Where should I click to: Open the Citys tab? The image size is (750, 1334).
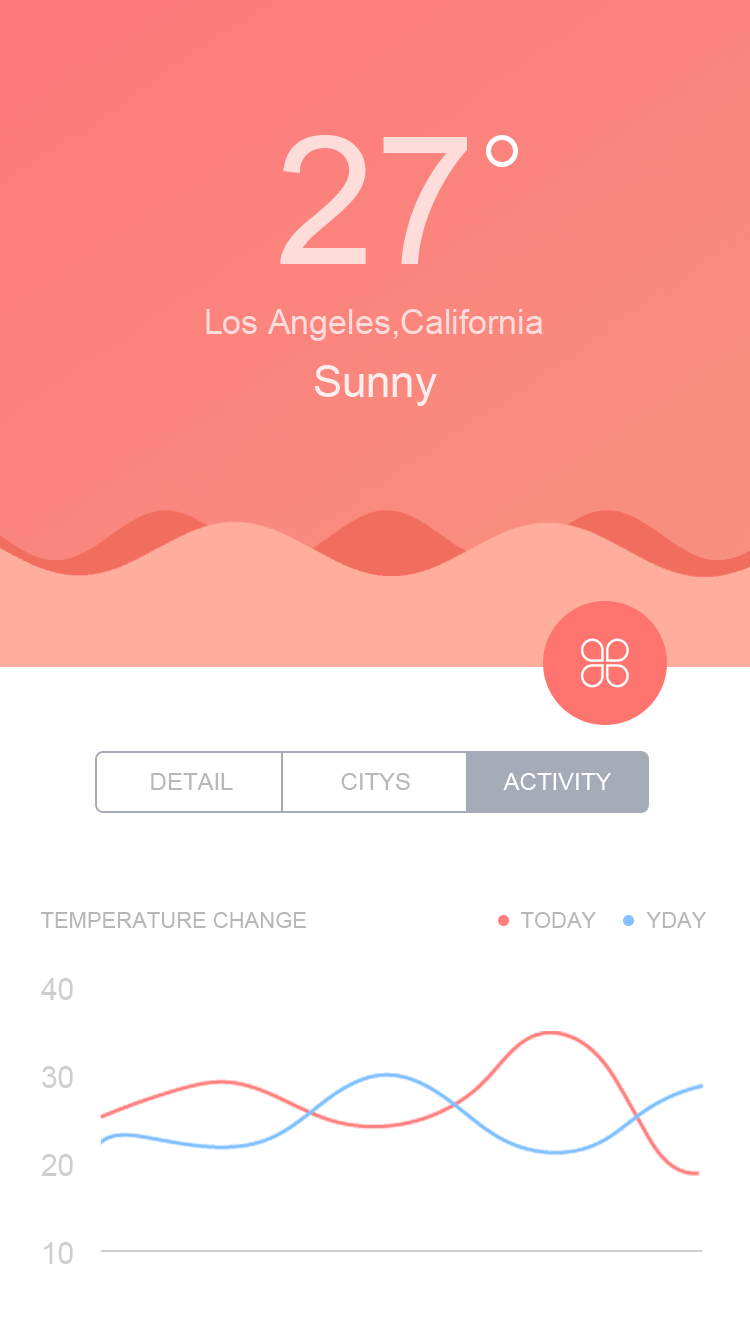(375, 782)
